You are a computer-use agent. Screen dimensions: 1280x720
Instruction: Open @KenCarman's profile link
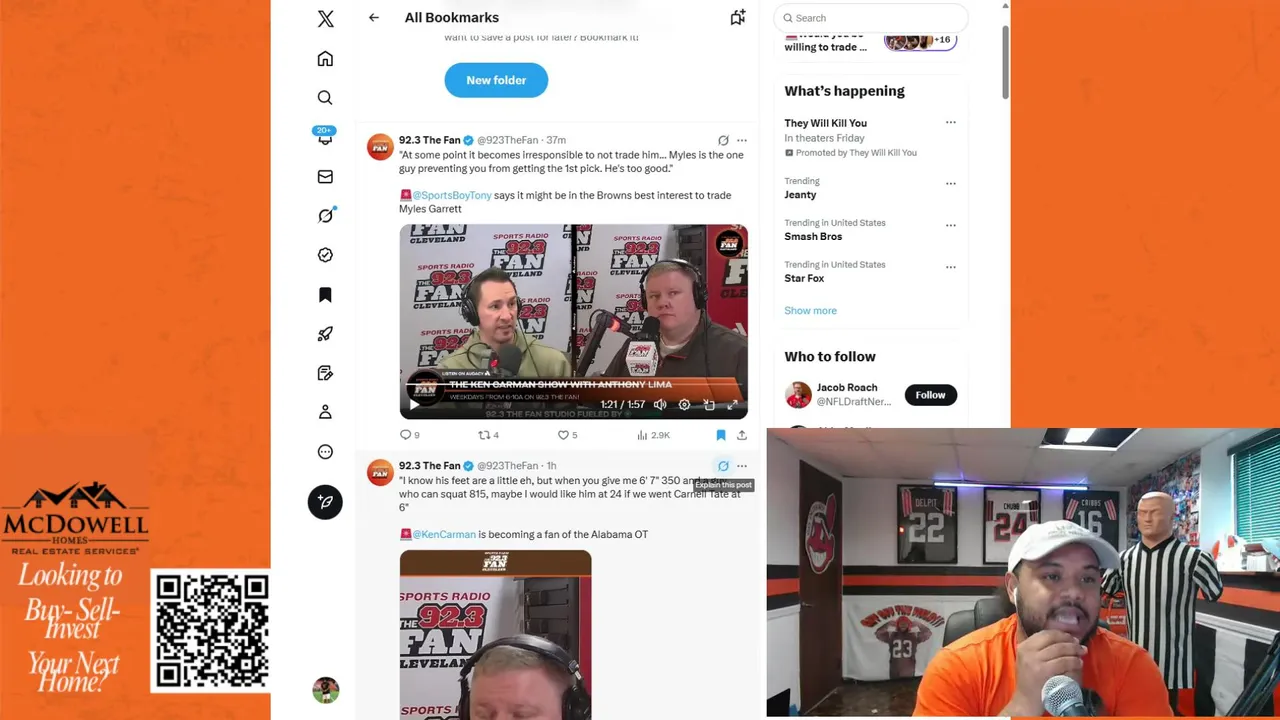coord(444,535)
